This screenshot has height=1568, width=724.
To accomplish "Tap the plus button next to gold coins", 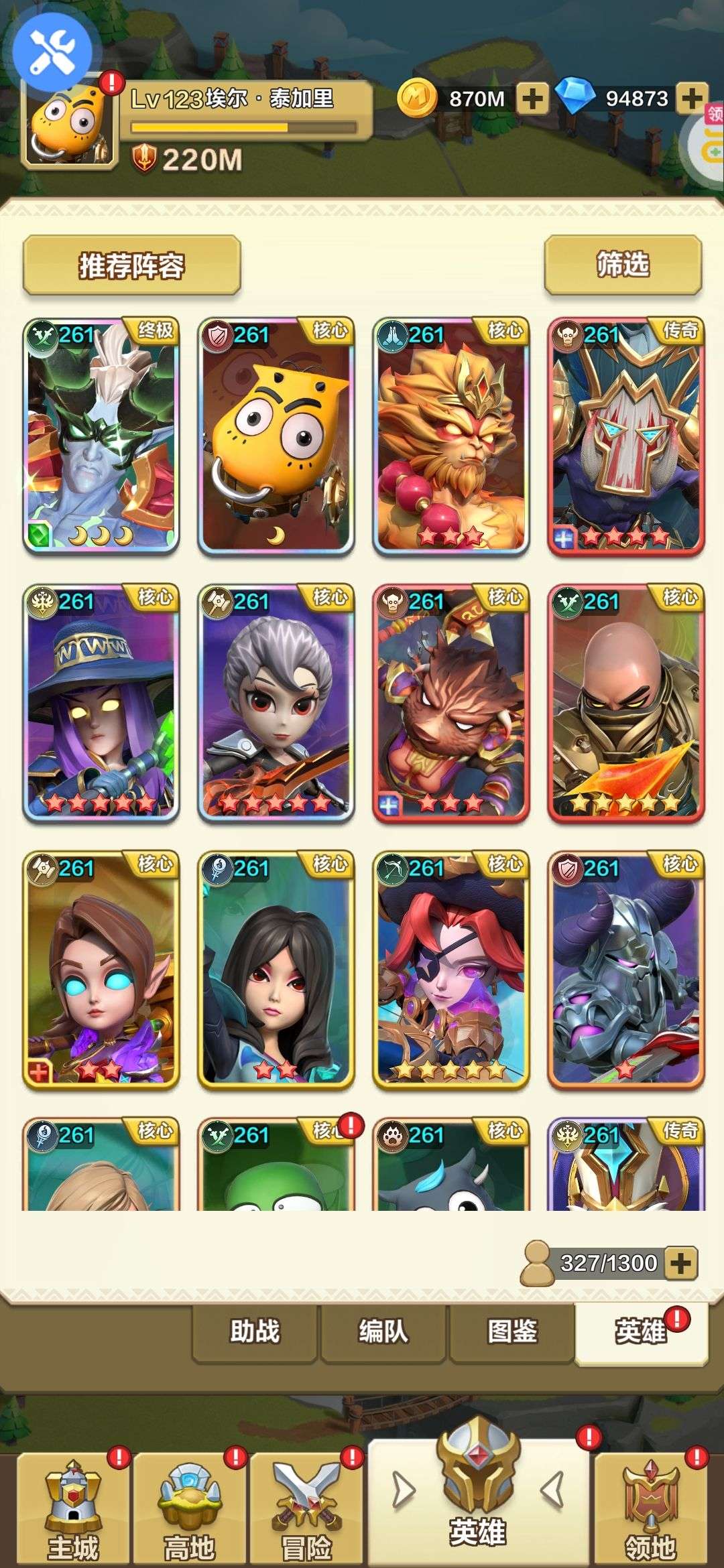I will tap(532, 99).
